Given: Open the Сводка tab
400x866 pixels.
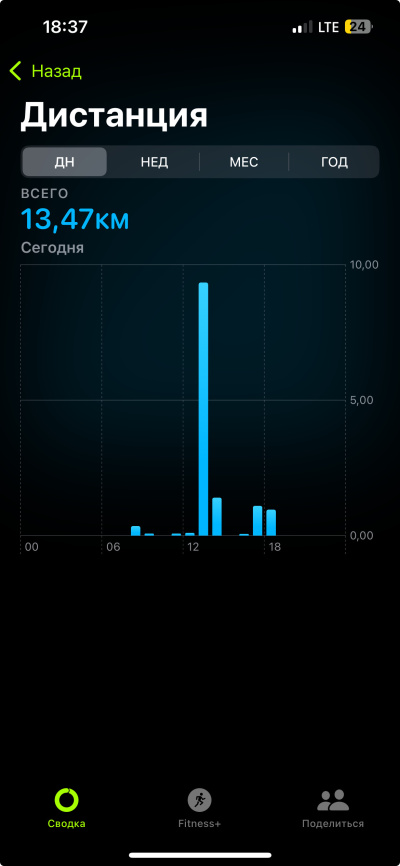Looking at the screenshot, I should (x=66, y=808).
